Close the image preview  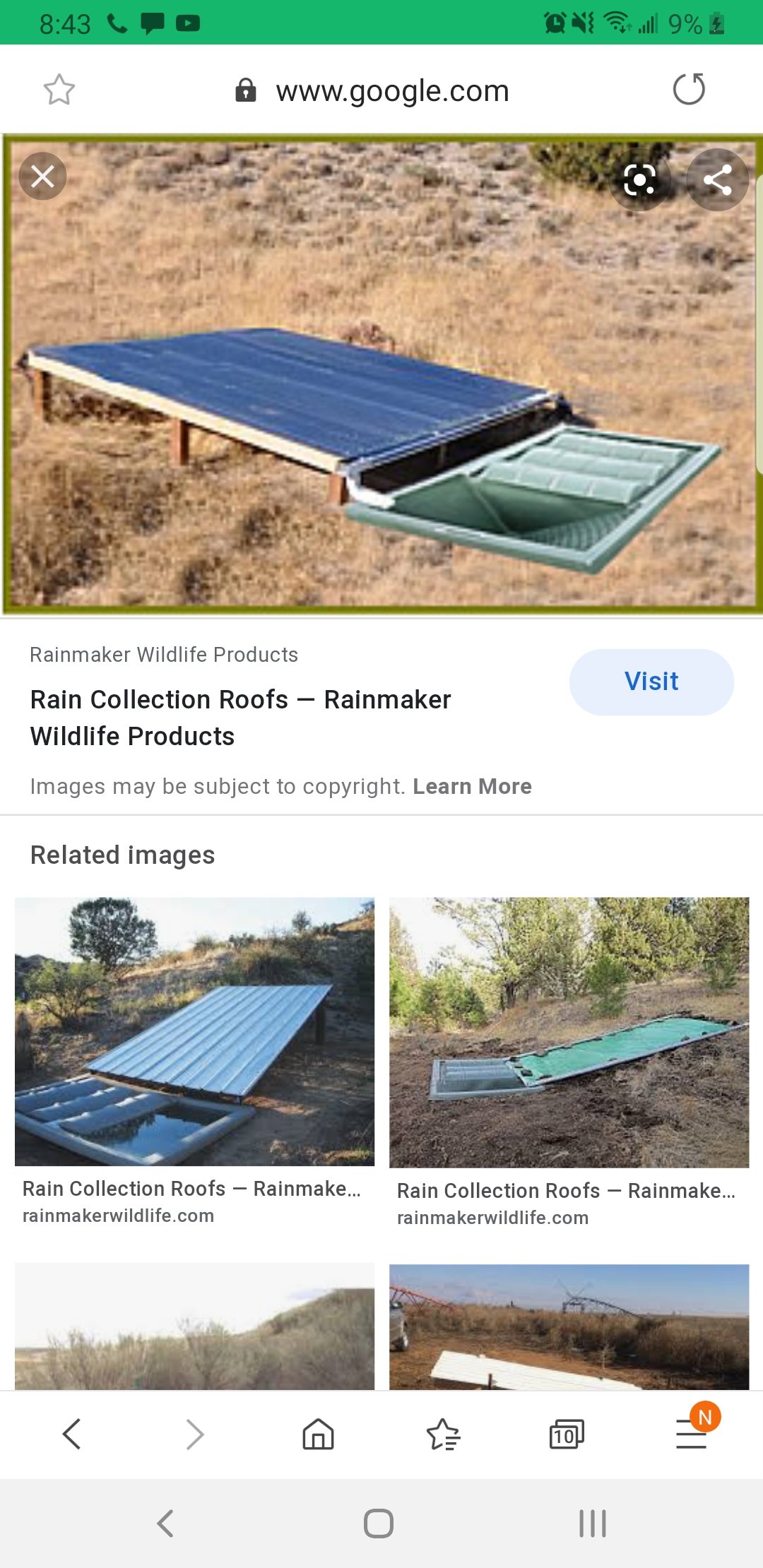(x=42, y=177)
